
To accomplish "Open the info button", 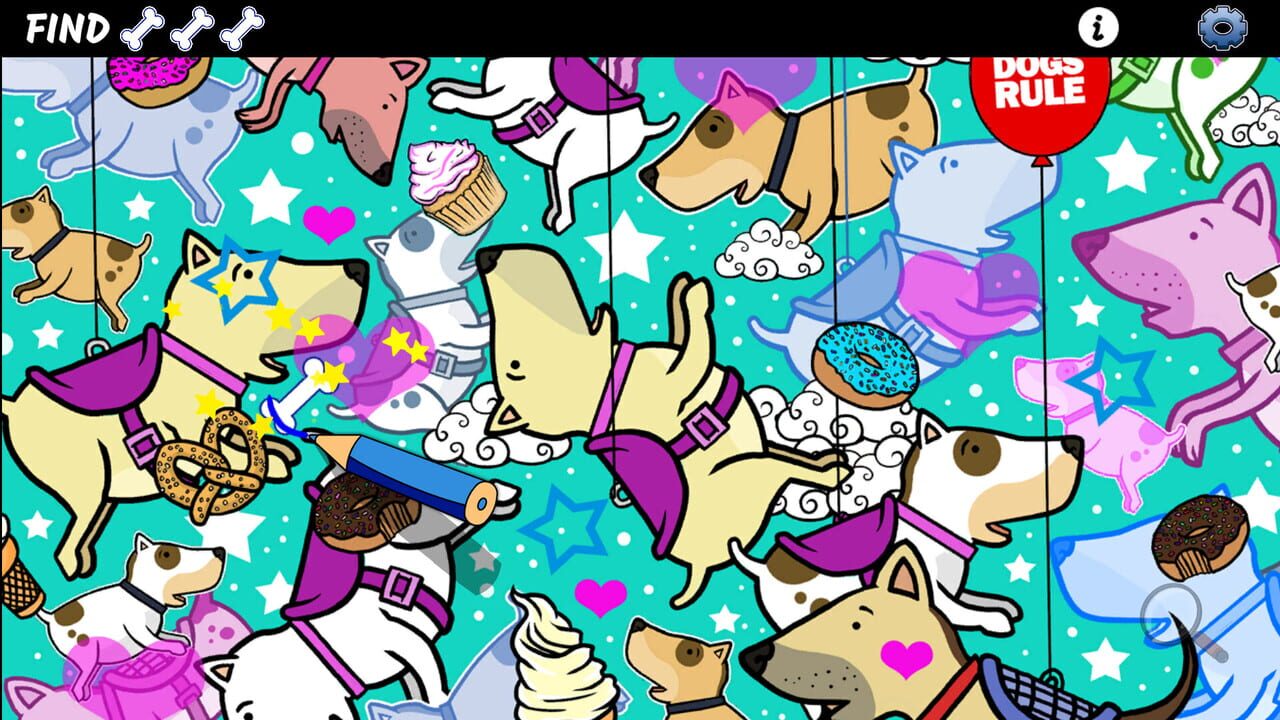I will point(1097,28).
